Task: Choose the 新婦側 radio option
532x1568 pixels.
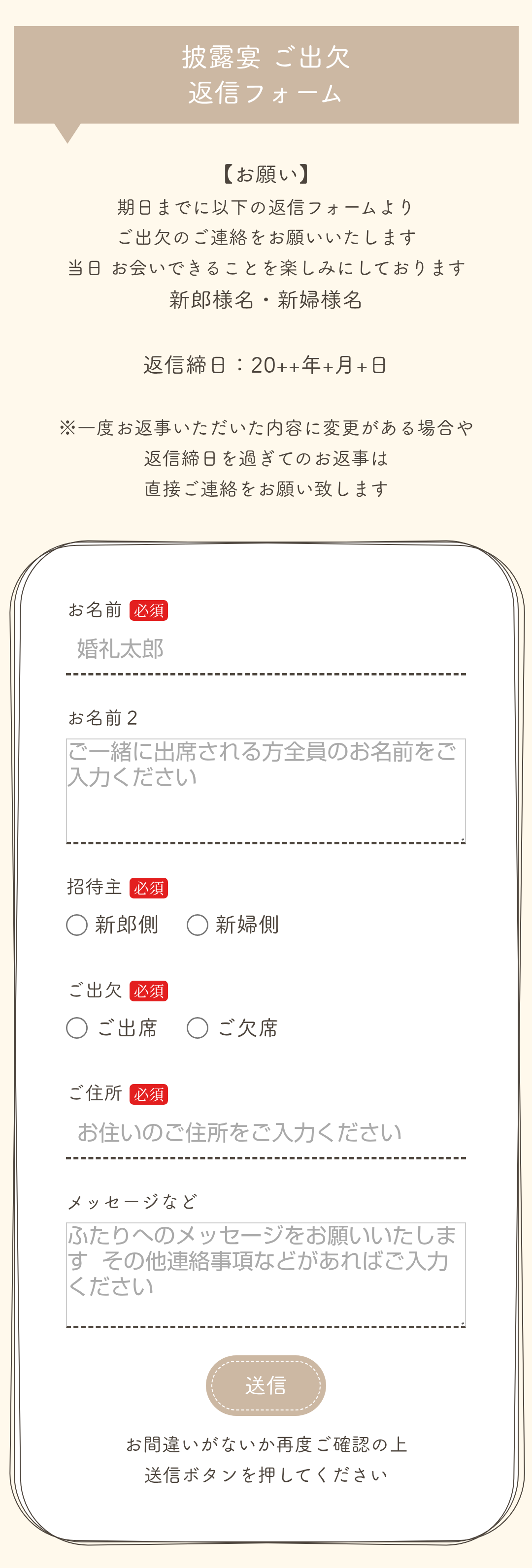Action: [198, 925]
